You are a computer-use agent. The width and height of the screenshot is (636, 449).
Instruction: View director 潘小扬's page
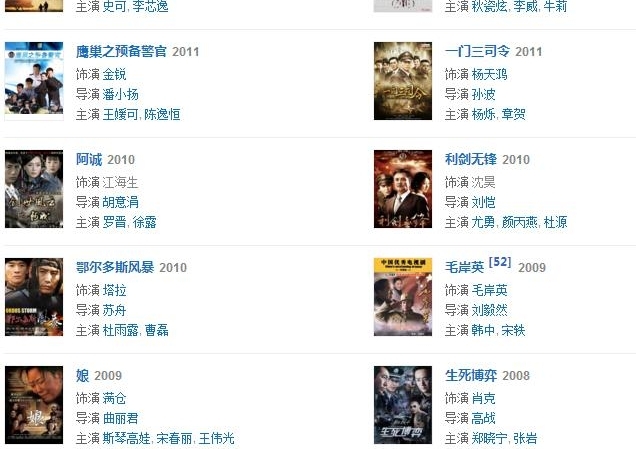click(121, 94)
